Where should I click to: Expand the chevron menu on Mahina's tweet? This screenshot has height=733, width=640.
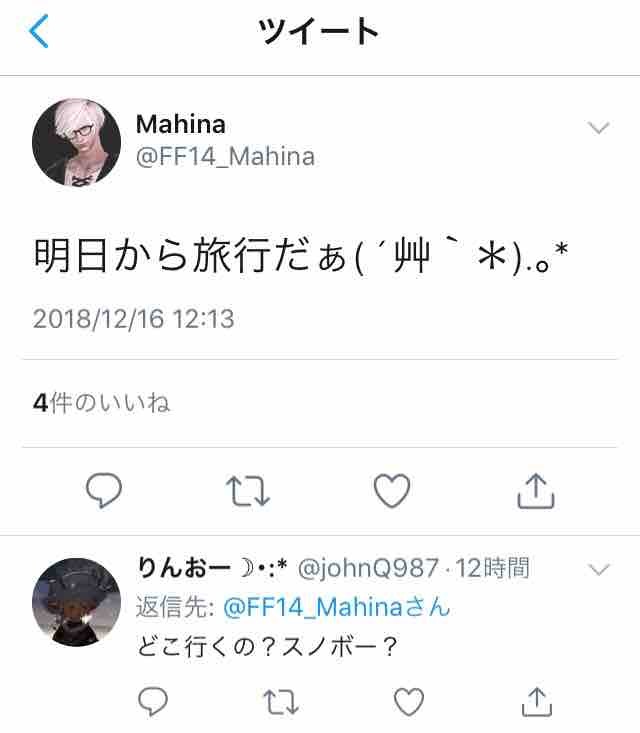598,128
